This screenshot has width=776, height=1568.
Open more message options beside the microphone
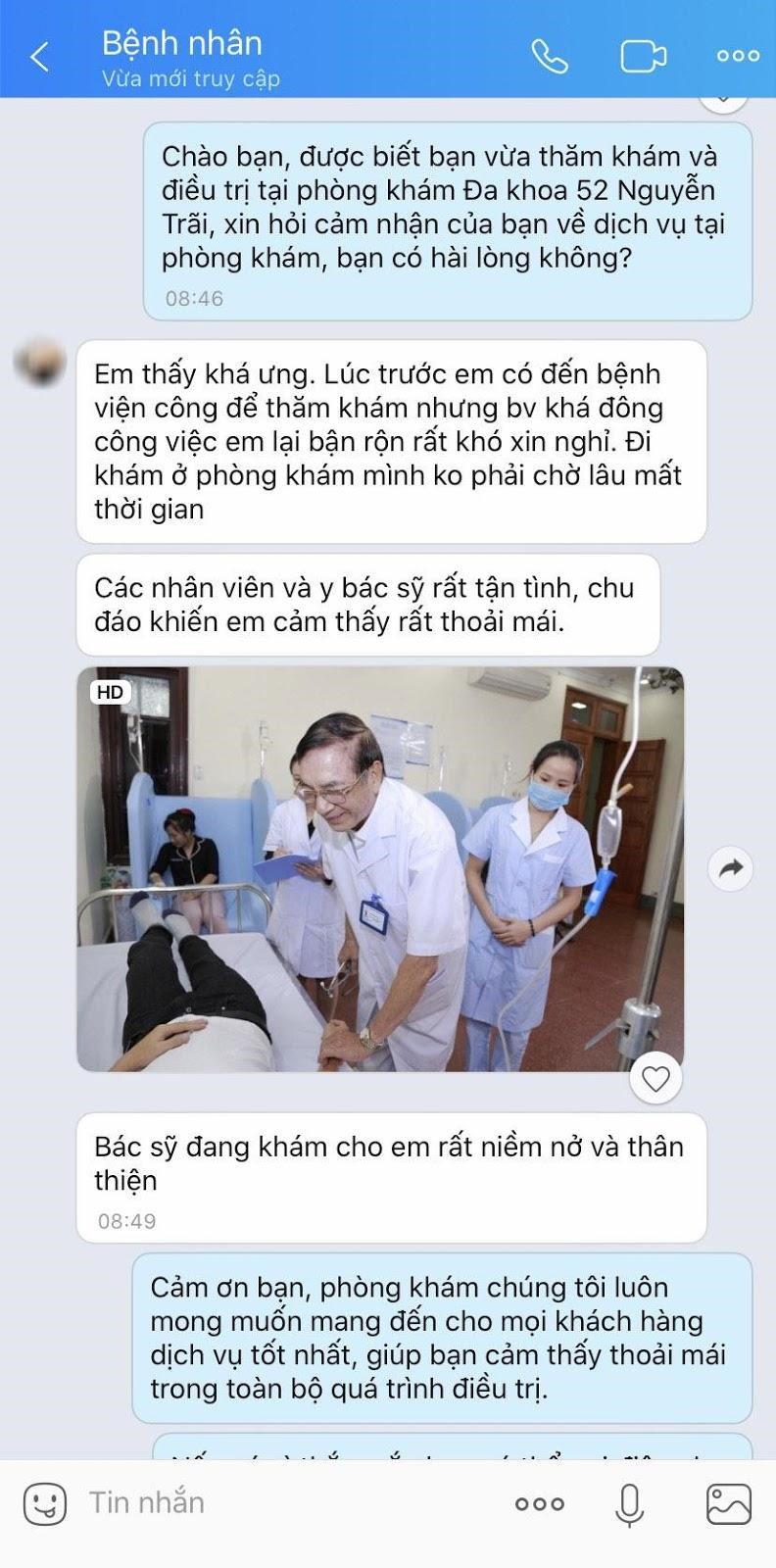coord(540,1503)
